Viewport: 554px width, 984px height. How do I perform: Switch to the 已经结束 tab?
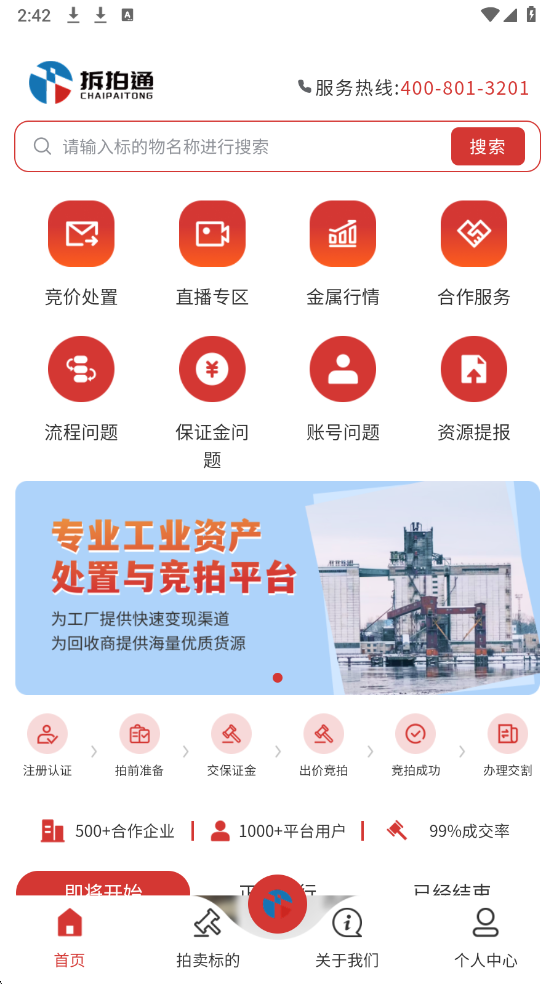click(452, 888)
